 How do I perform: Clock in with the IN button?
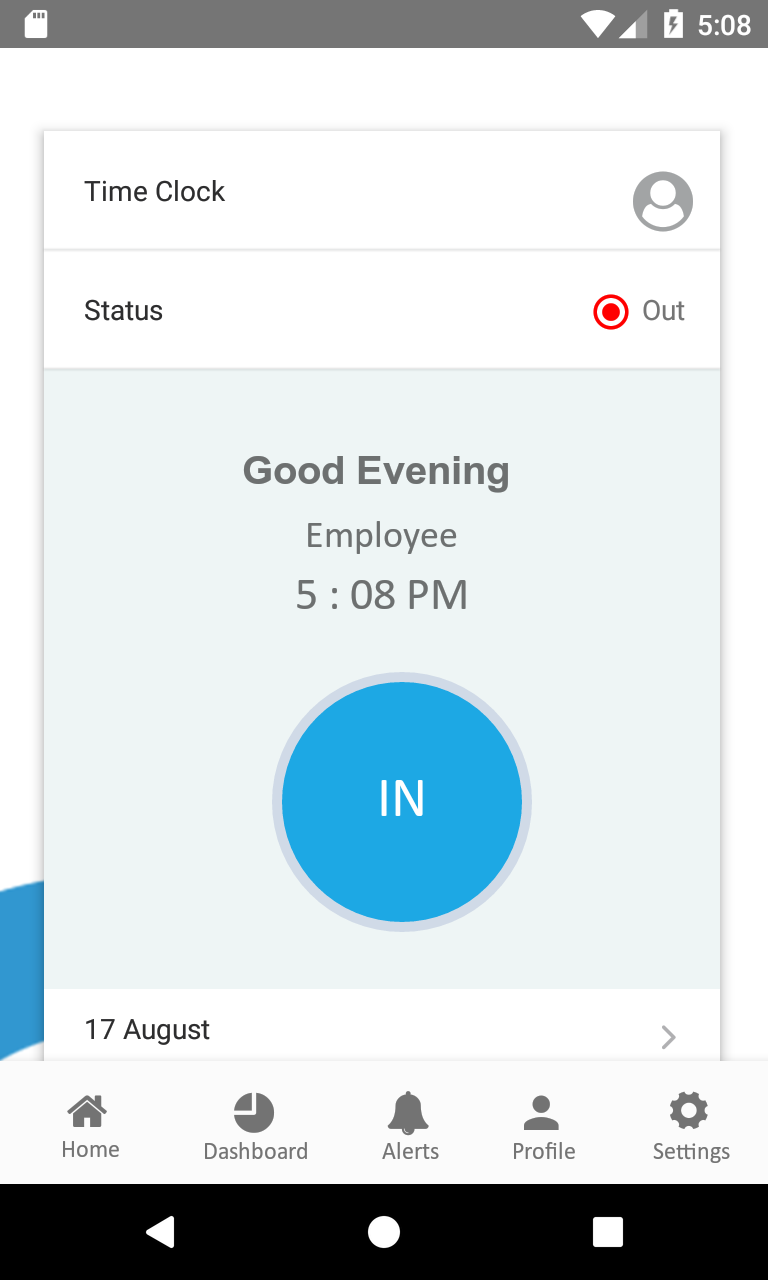click(x=401, y=801)
